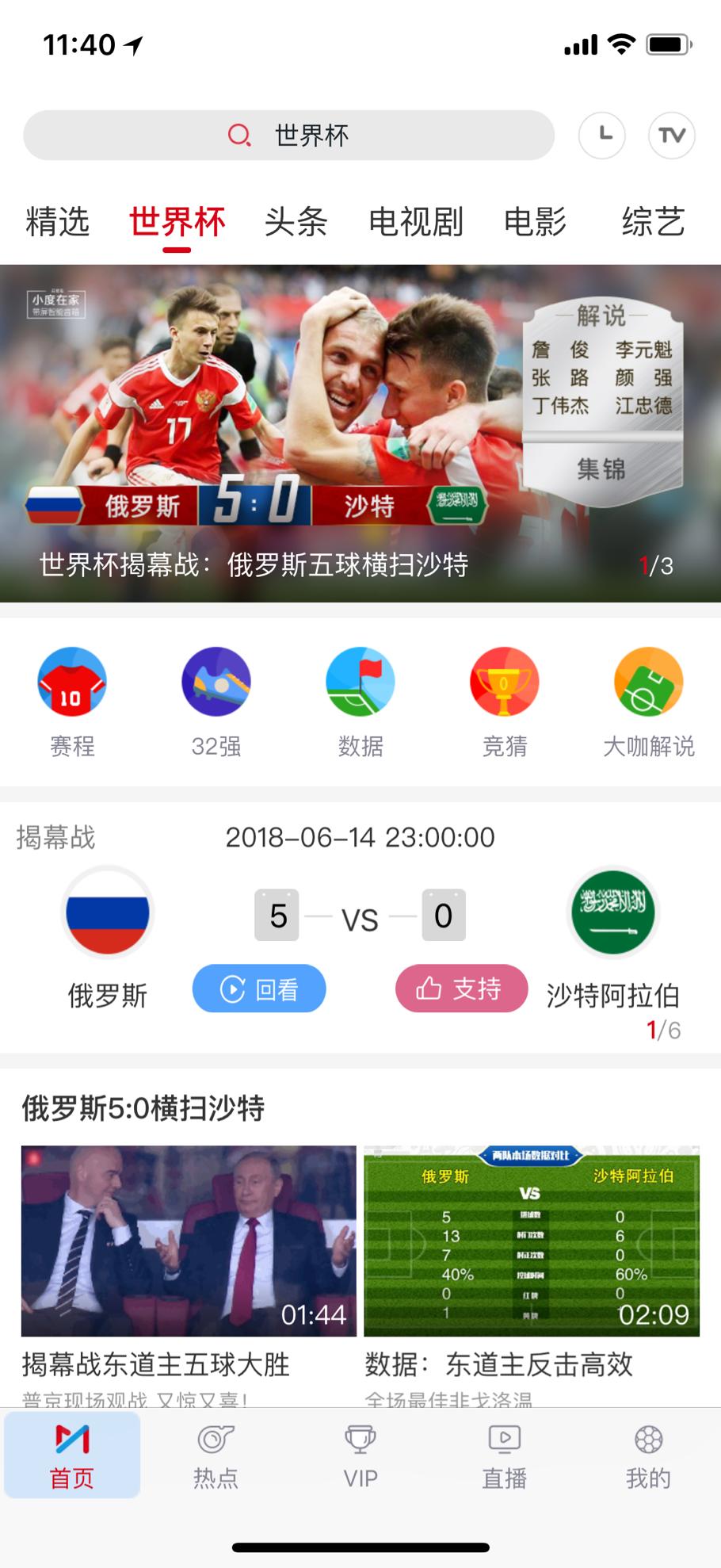Select the 首页 home icon

point(71,1455)
